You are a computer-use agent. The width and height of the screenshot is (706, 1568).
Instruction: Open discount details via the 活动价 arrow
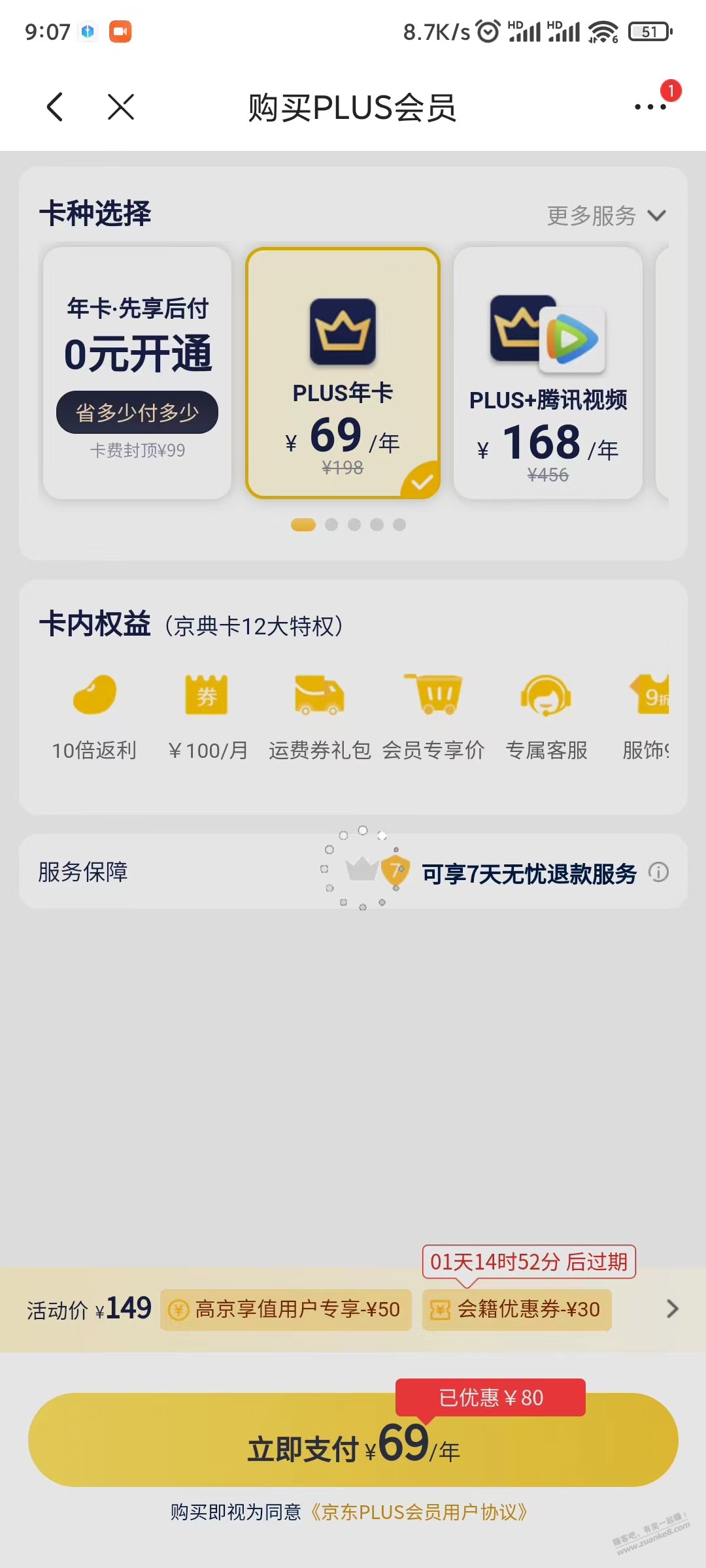click(x=672, y=1309)
